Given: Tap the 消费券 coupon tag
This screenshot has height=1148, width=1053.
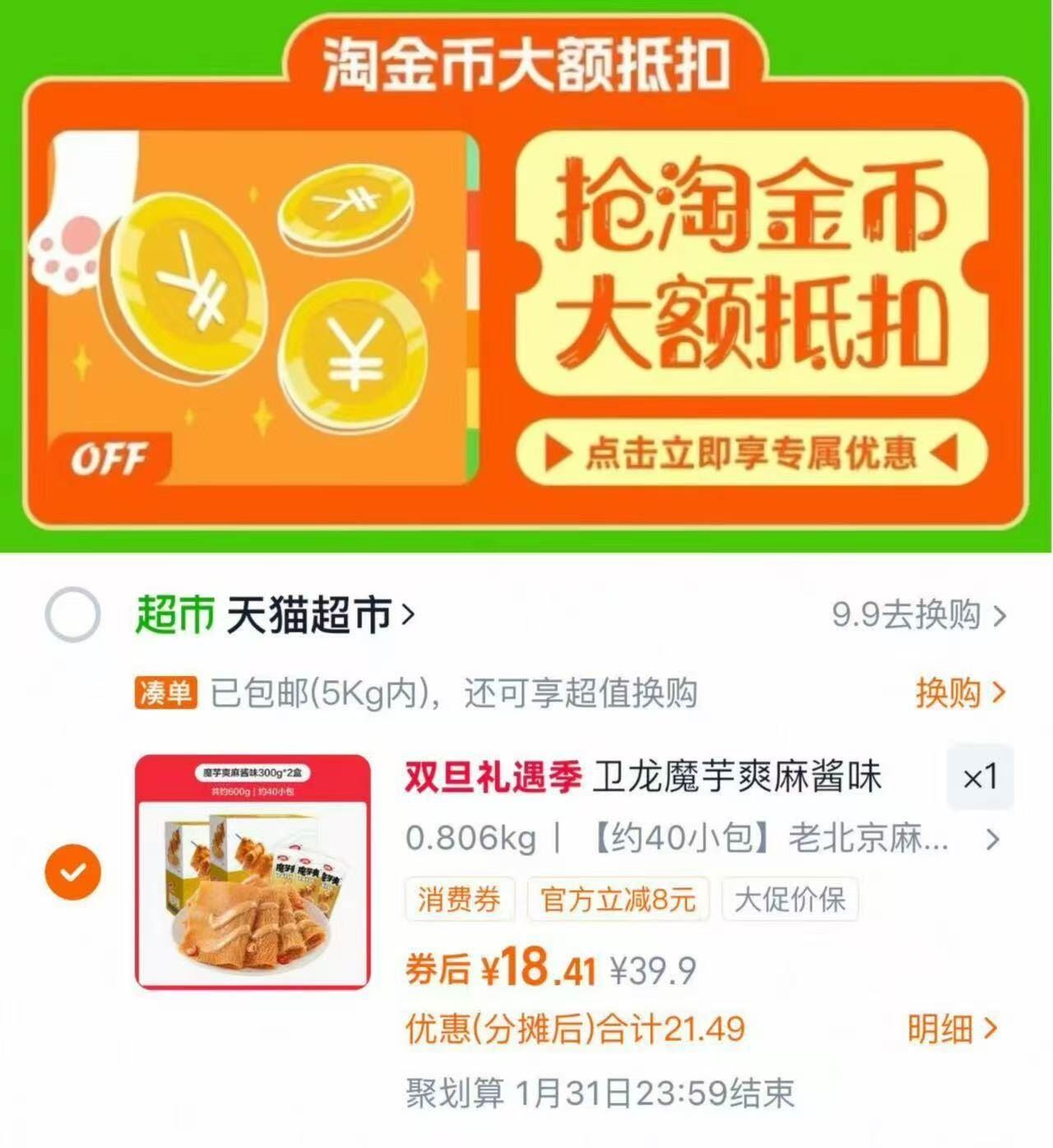Looking at the screenshot, I should (459, 900).
